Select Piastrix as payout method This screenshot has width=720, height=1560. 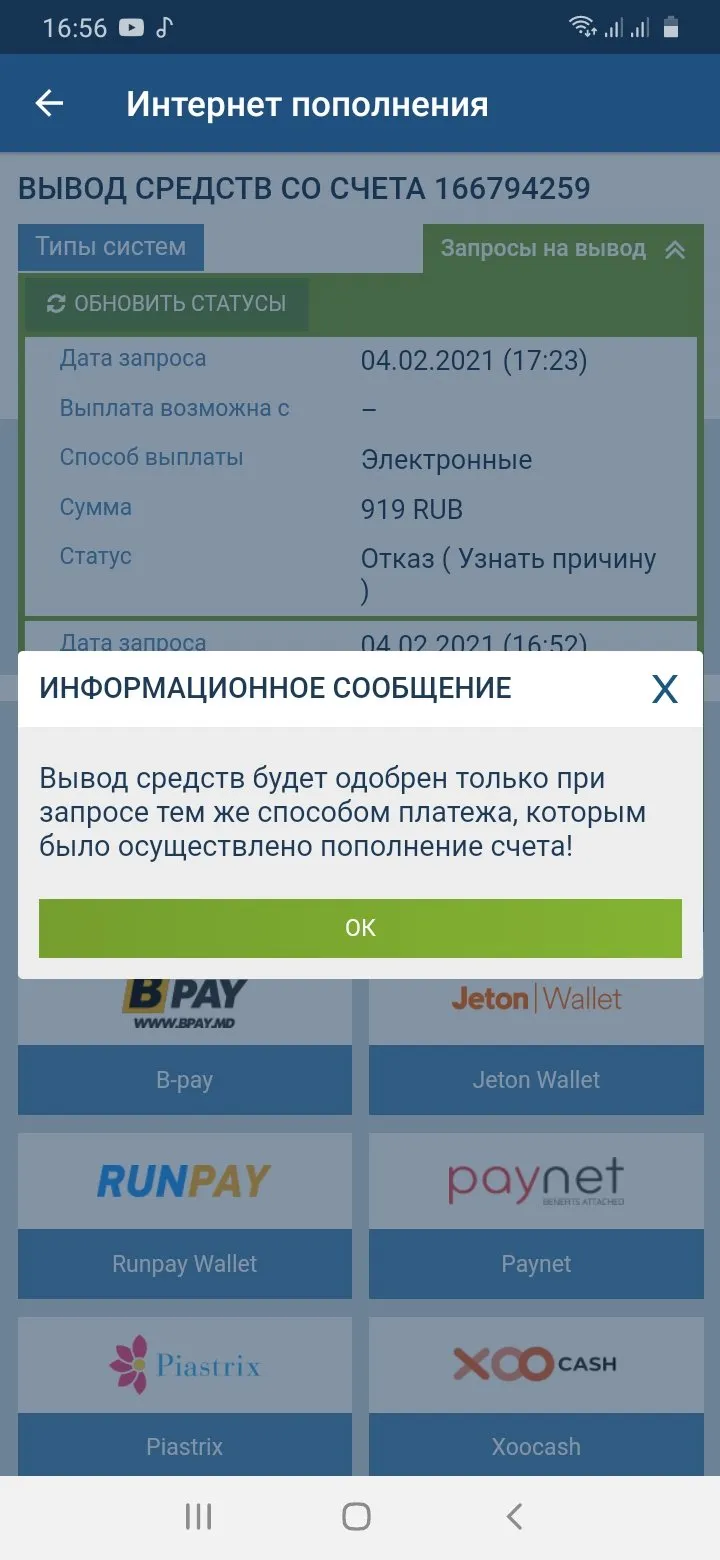[x=185, y=1397]
